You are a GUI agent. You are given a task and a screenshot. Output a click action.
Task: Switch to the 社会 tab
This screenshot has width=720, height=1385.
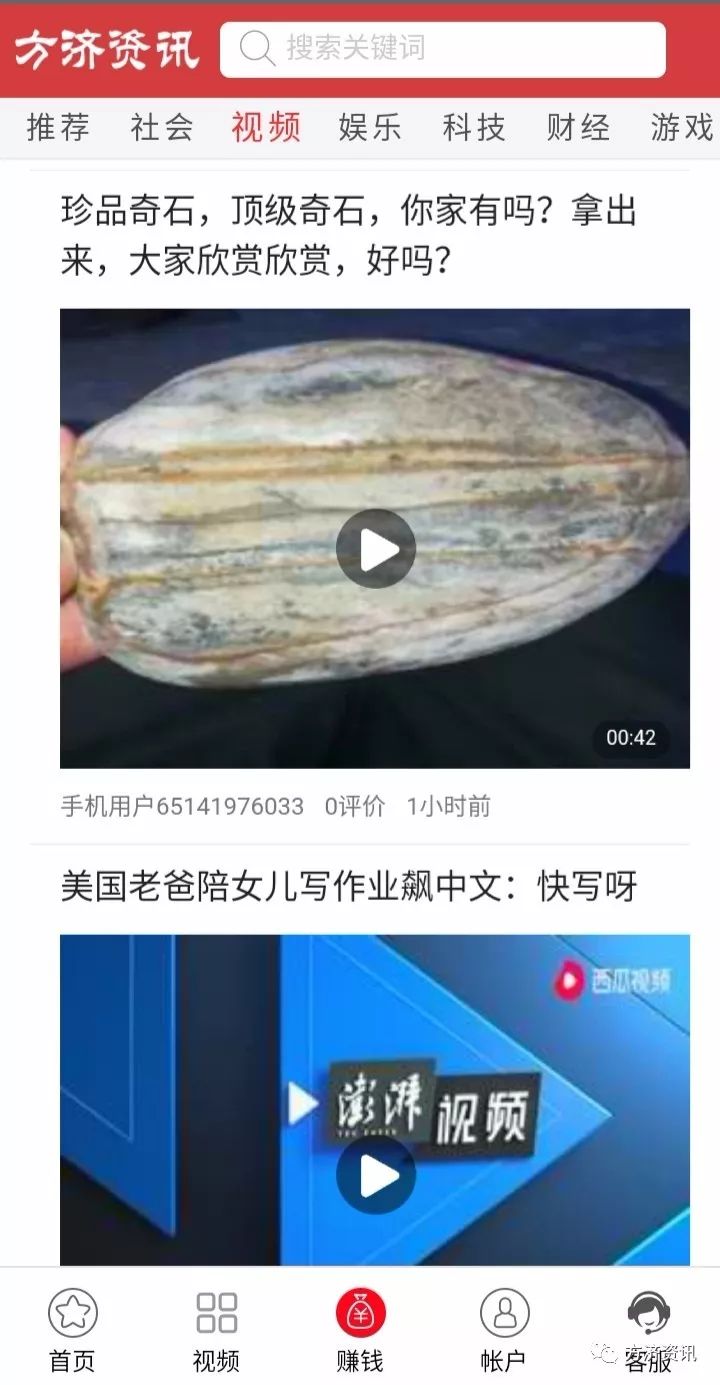(162, 128)
